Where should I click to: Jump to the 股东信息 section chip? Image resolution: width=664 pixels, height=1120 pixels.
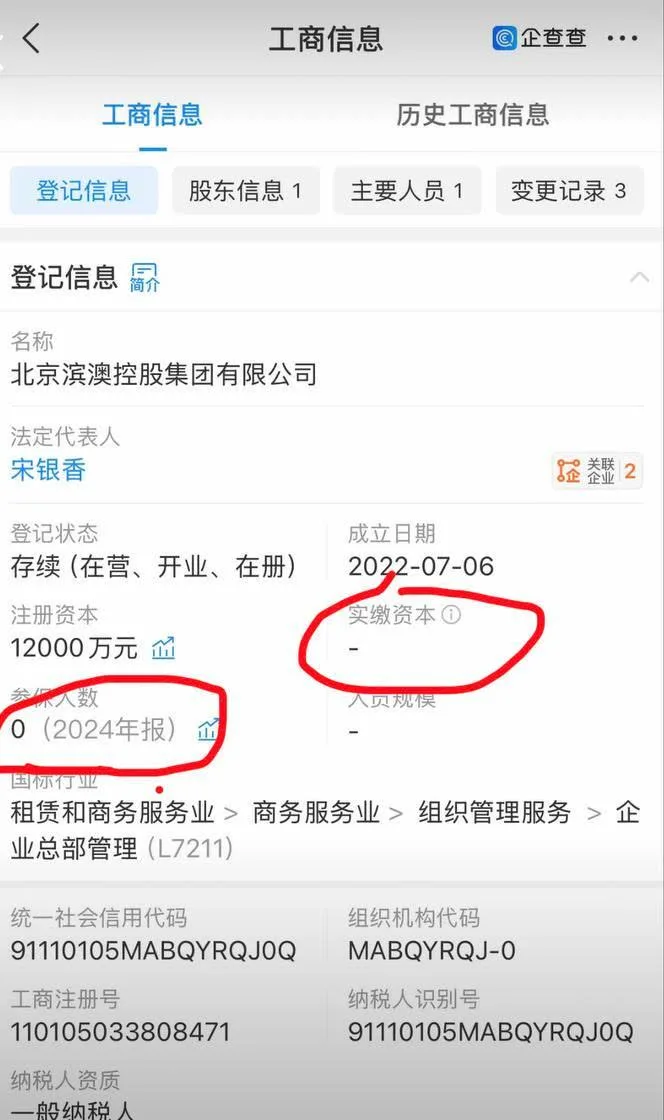246,191
